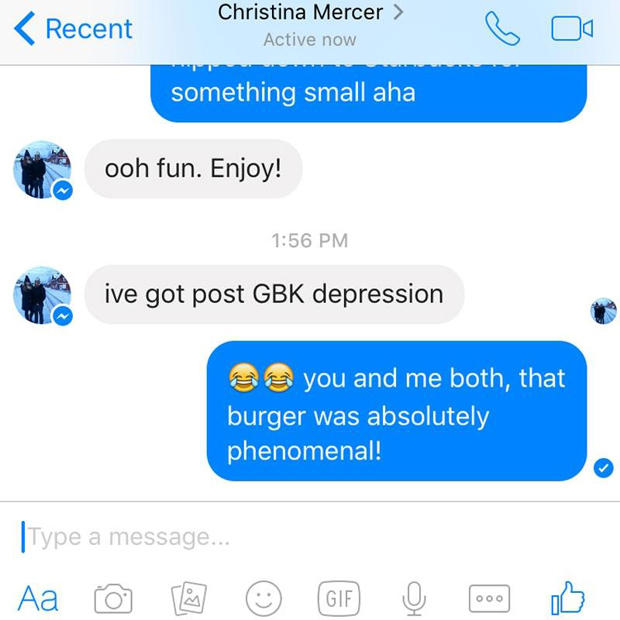Start a voice call with Christina

pyautogui.click(x=502, y=30)
